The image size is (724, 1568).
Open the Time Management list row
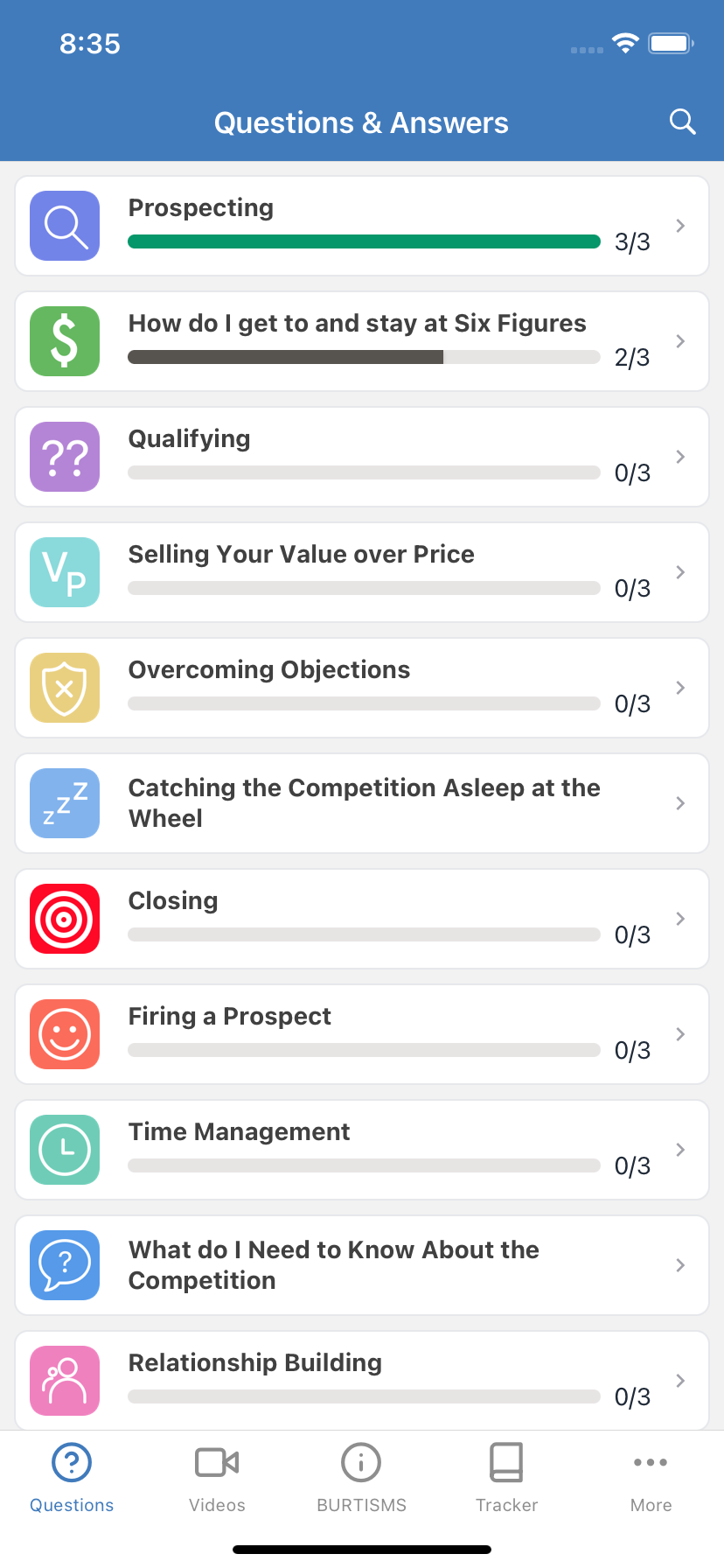(362, 1150)
